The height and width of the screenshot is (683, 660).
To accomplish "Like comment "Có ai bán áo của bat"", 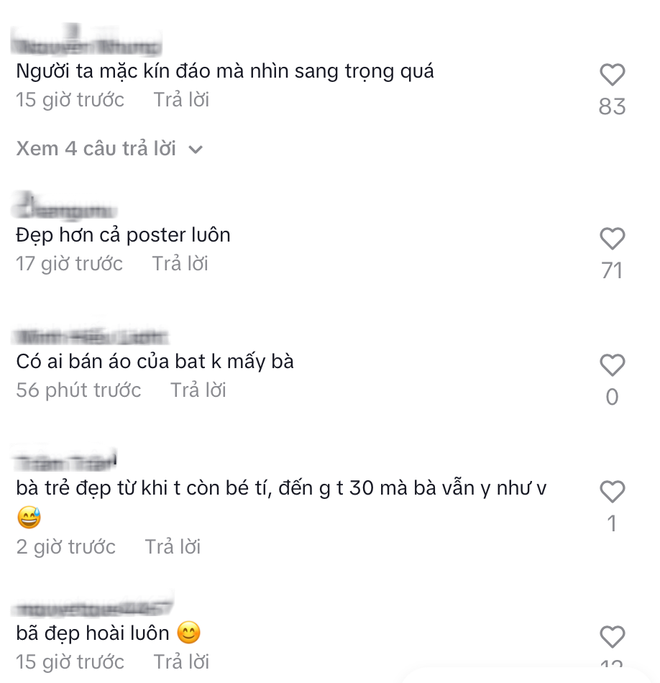I will 612,365.
